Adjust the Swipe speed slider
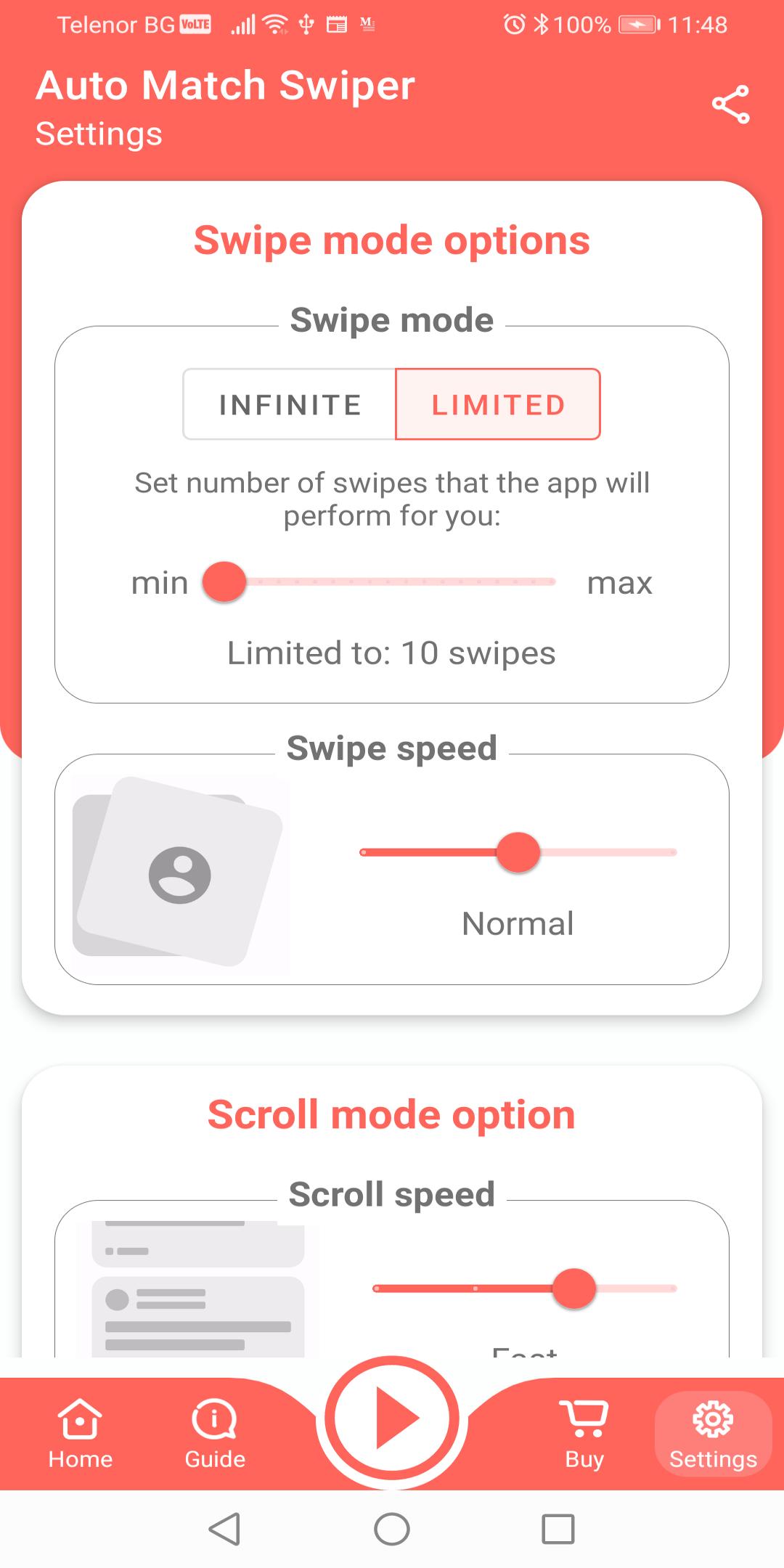Image resolution: width=784 pixels, height=1568 pixels. (x=518, y=852)
